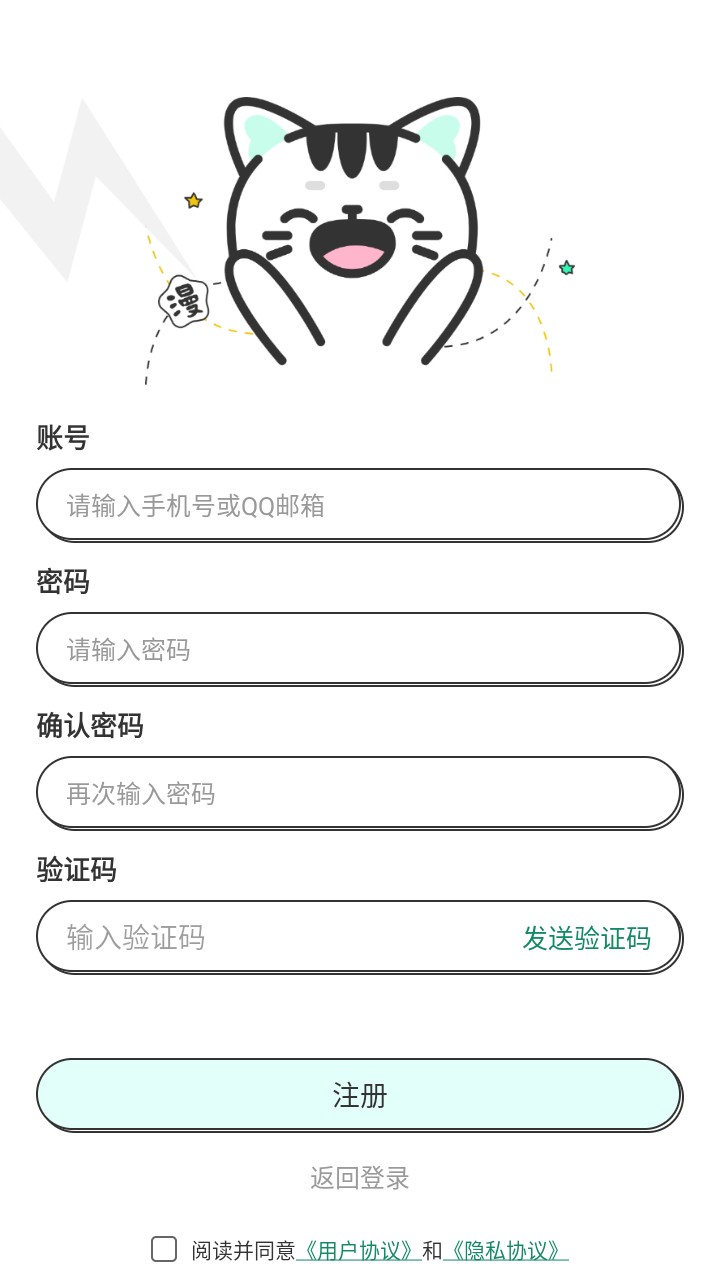Viewport: 720px width, 1280px height.
Task: Click the 账号 account input field
Action: coord(359,505)
